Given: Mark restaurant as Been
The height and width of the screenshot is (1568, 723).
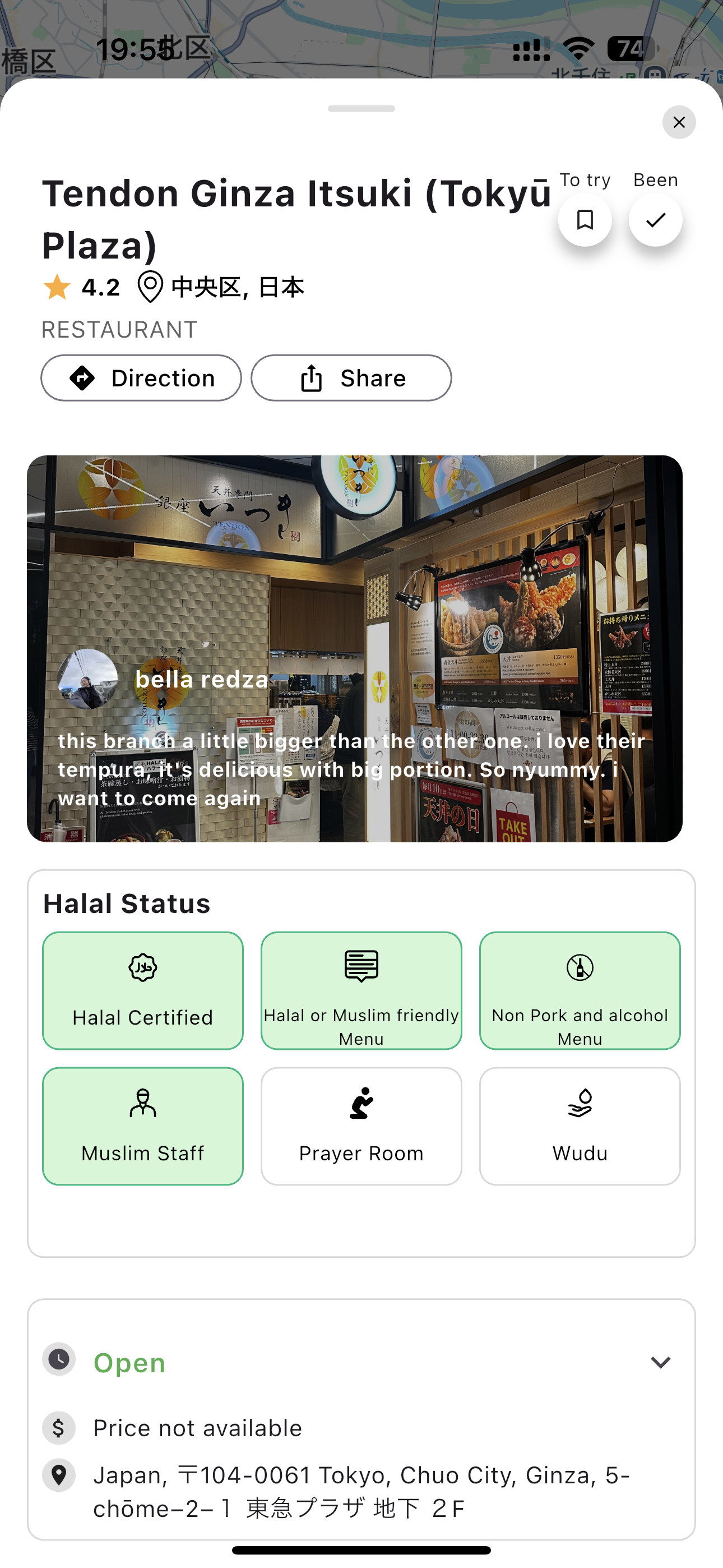Looking at the screenshot, I should point(655,220).
